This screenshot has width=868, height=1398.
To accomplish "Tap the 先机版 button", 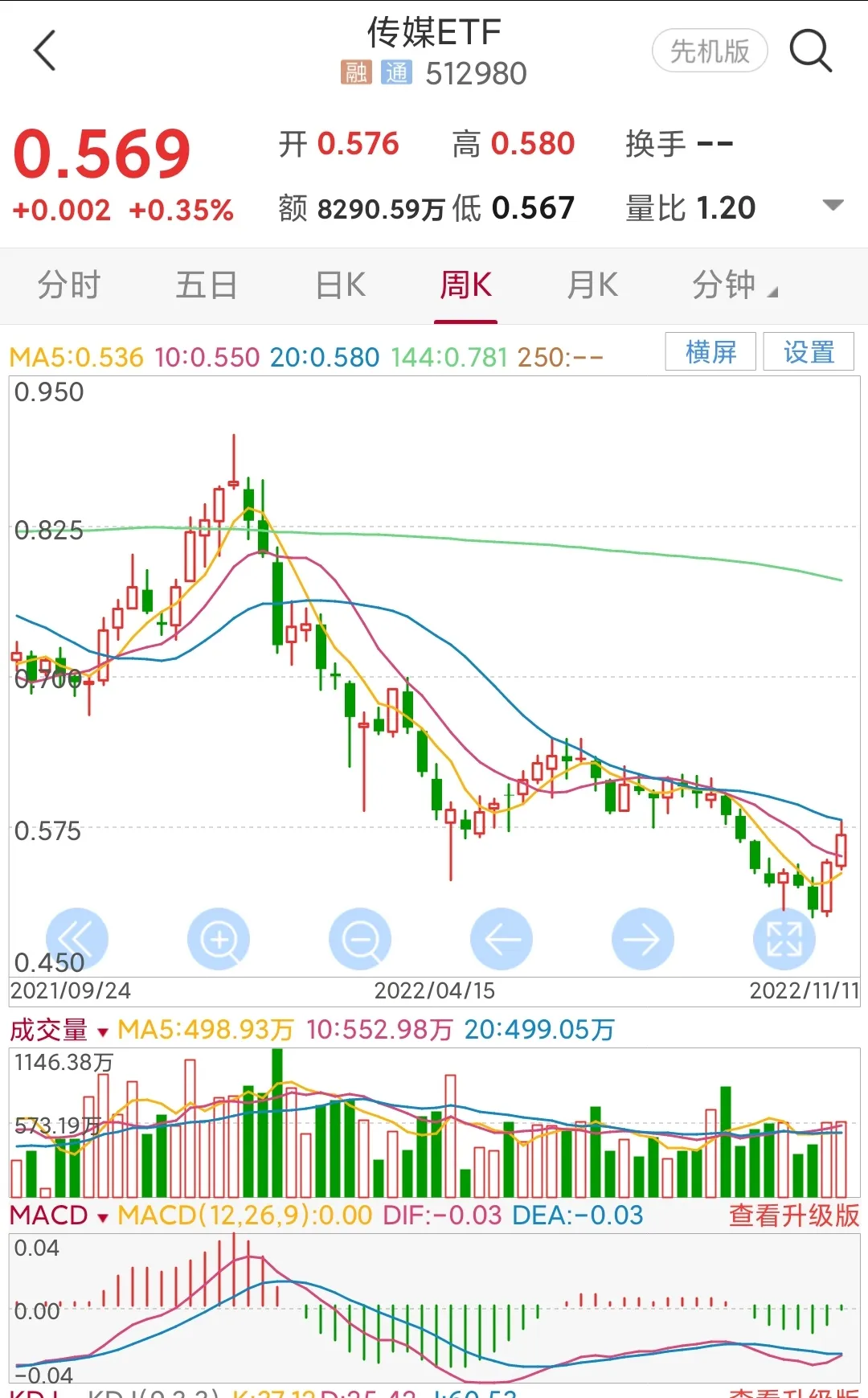I will [709, 51].
